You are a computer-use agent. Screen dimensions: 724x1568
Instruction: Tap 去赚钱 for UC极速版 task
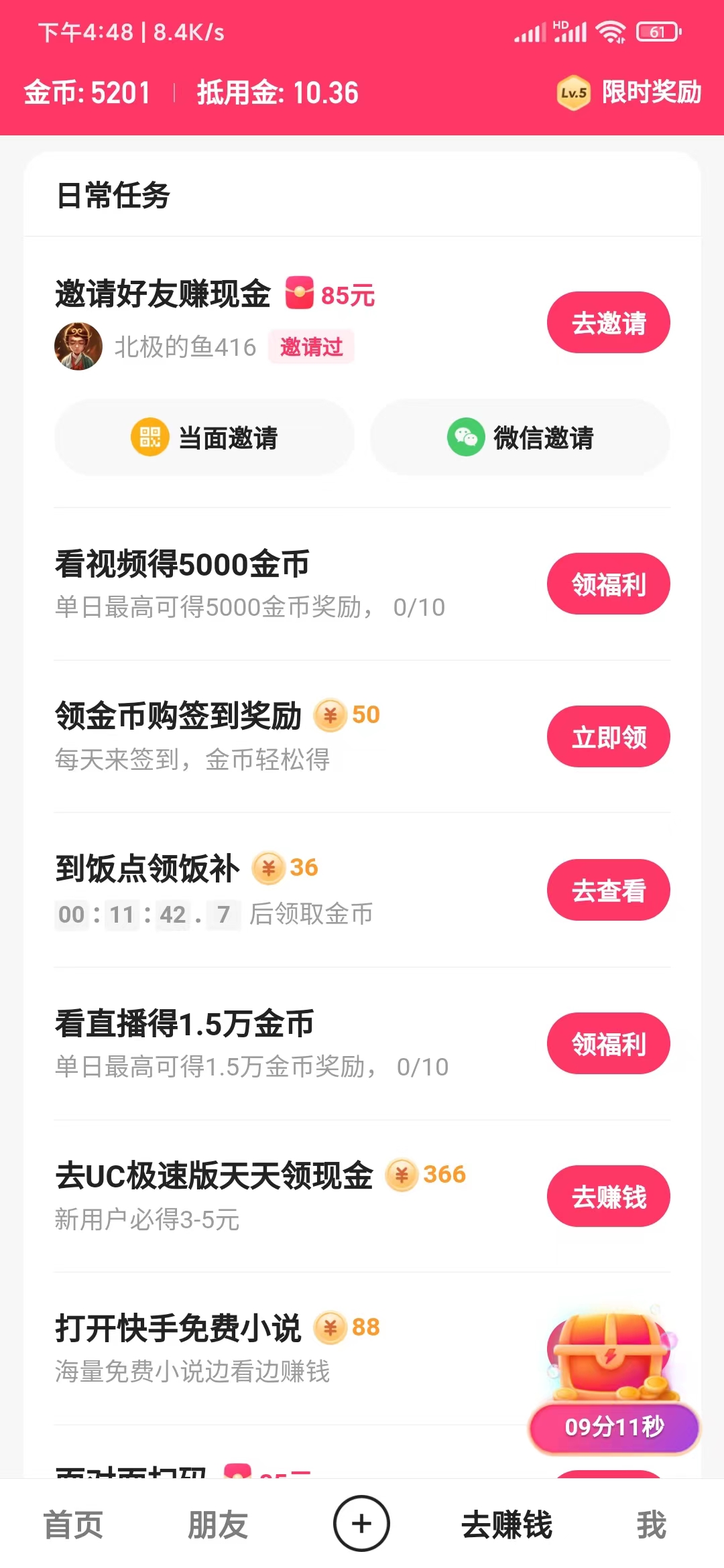coord(607,1196)
